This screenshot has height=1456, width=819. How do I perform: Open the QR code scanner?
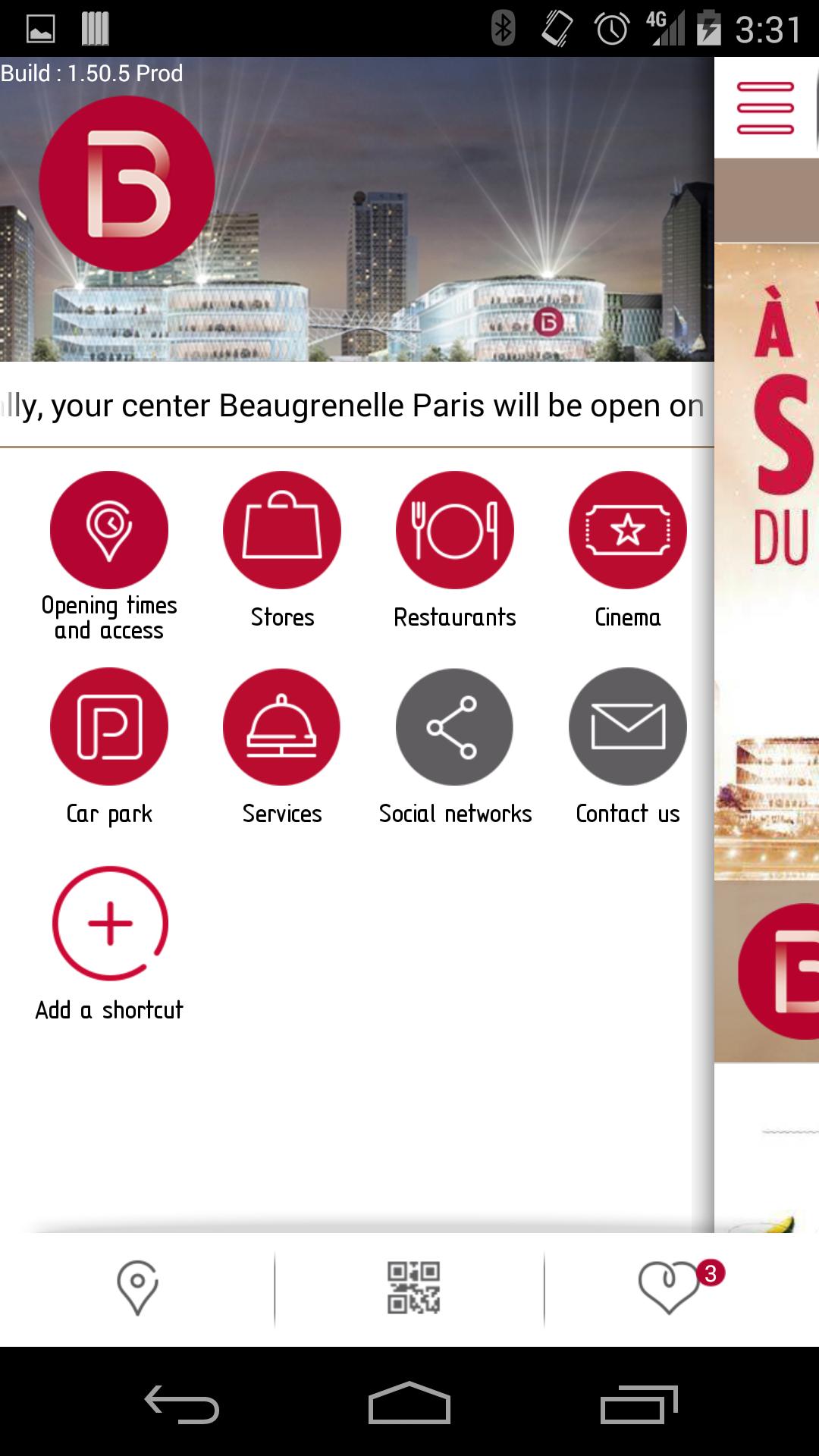(x=413, y=1288)
